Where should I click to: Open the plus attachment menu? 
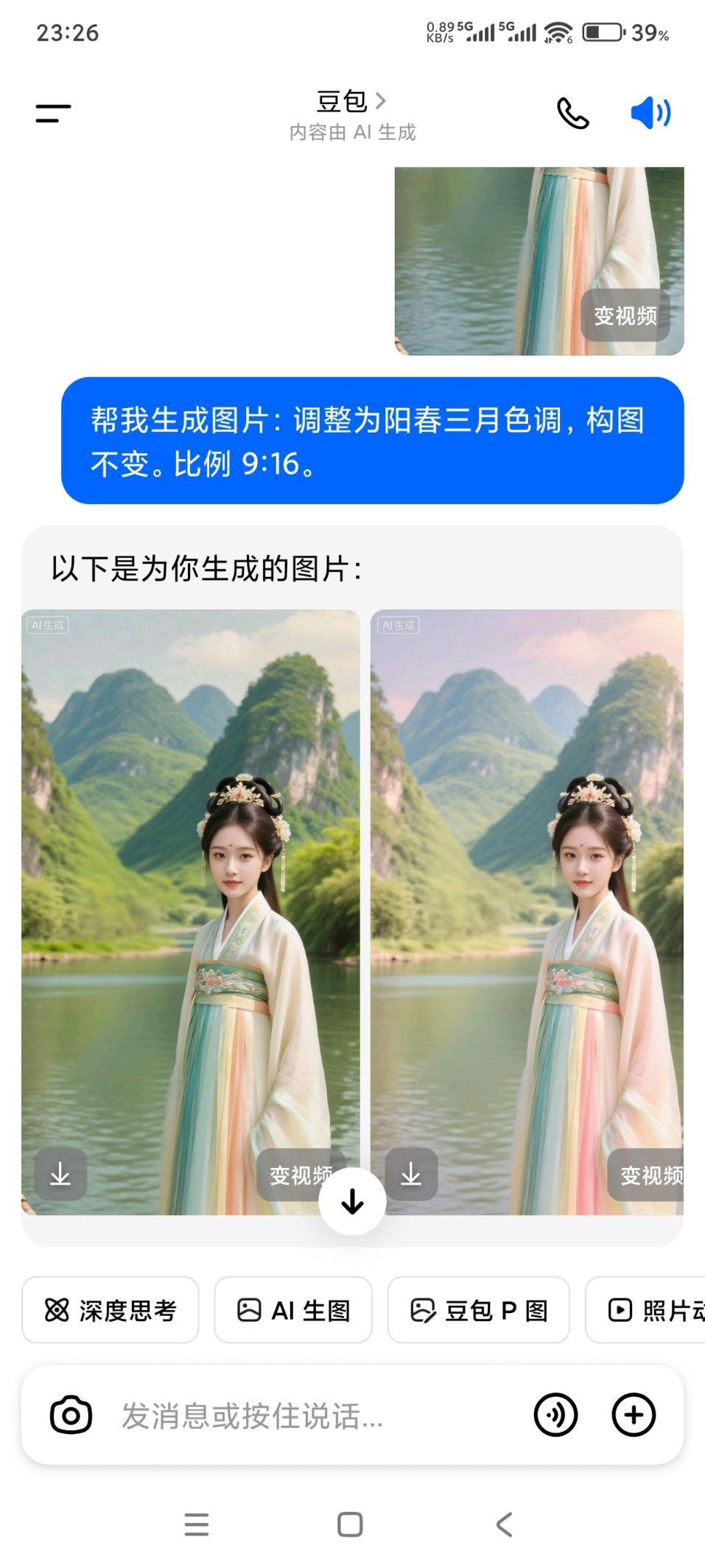pyautogui.click(x=634, y=1415)
